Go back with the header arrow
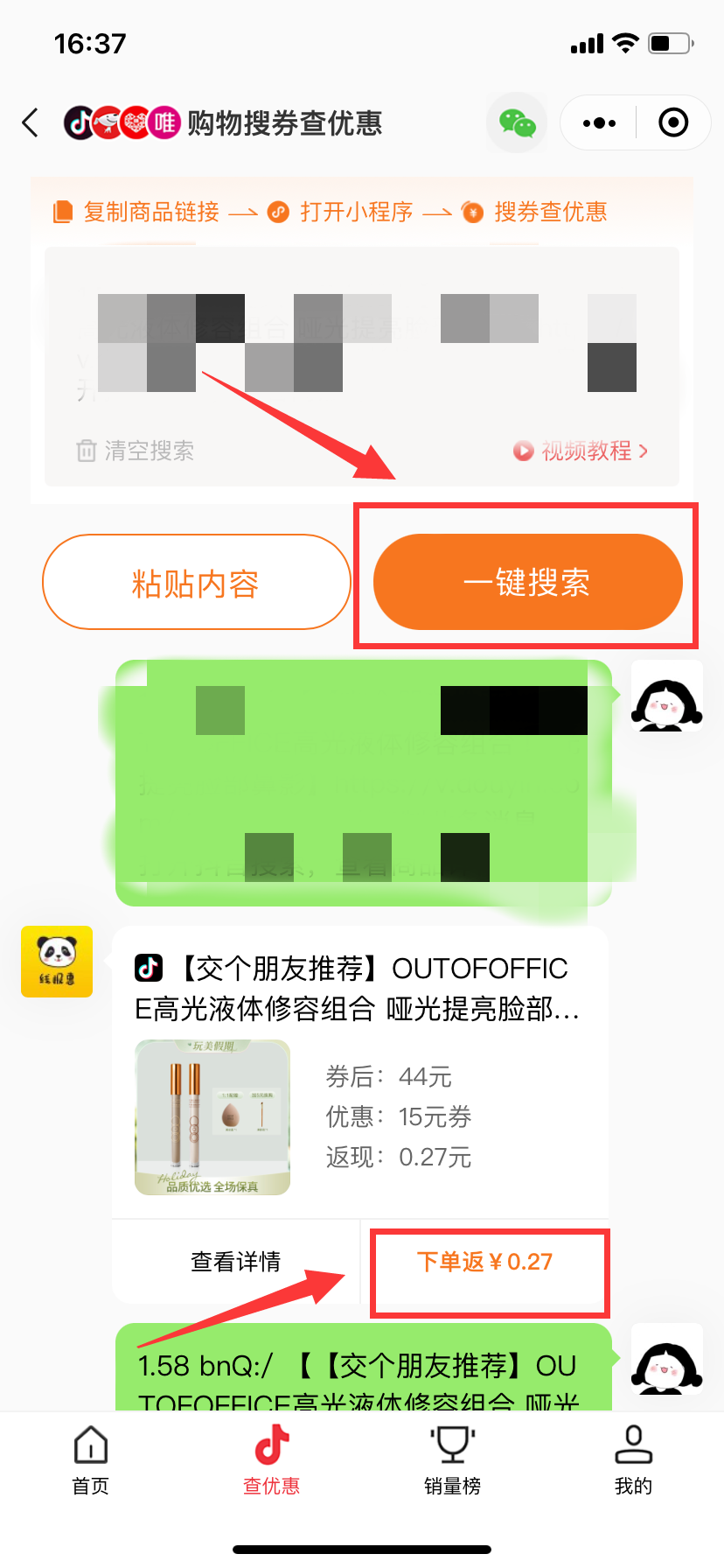Viewport: 724px width, 1568px height. coord(31,123)
